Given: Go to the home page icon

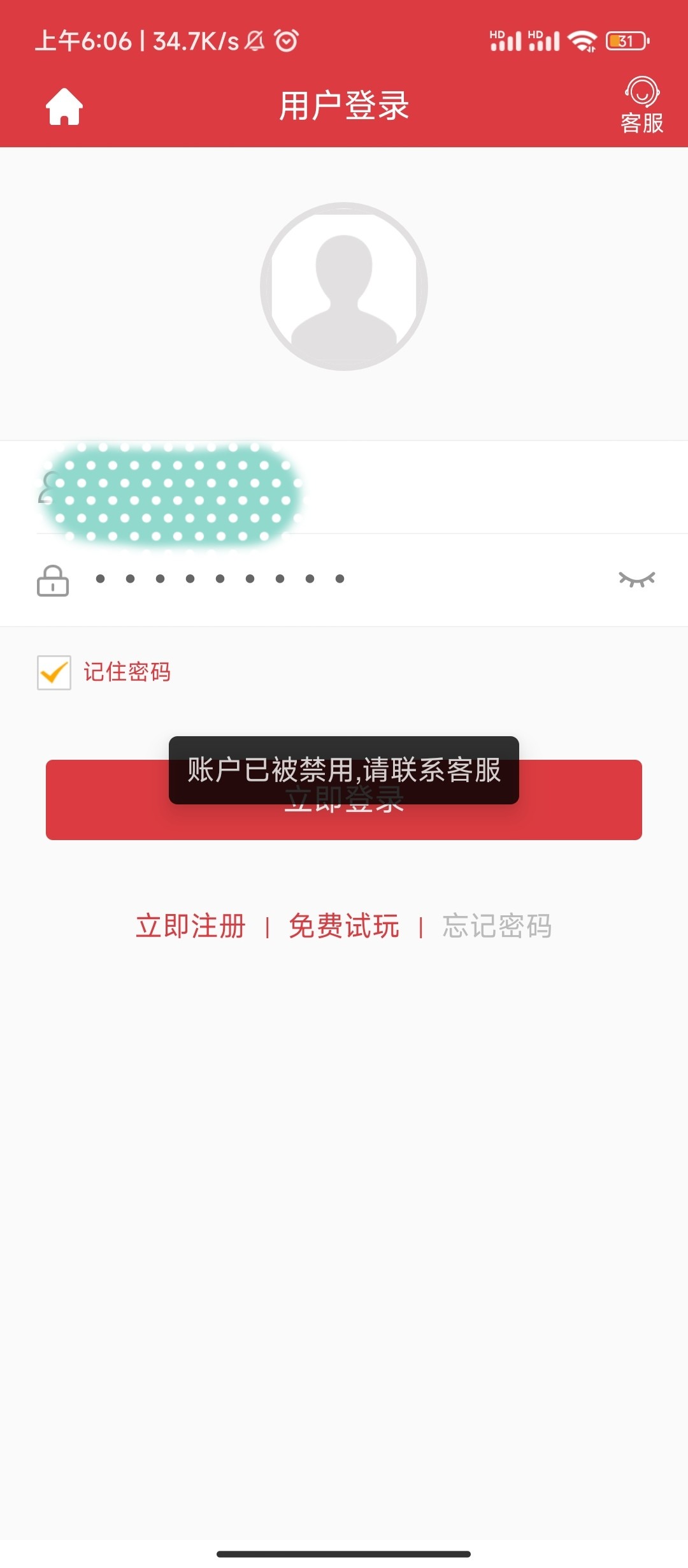Looking at the screenshot, I should 64,106.
